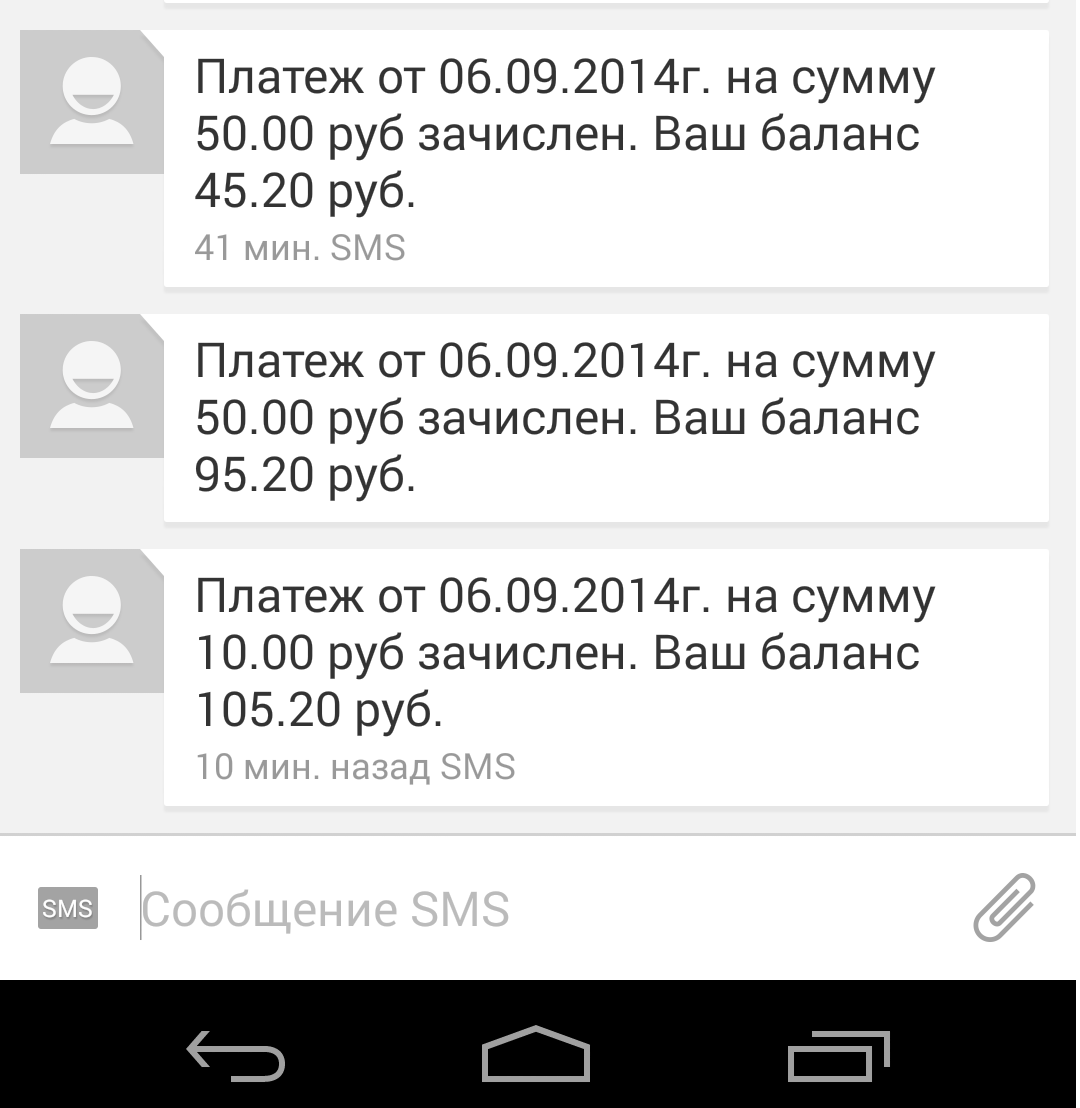Open contact avatar beside 105.20 руб message
The width and height of the screenshot is (1080, 1108).
pos(92,621)
